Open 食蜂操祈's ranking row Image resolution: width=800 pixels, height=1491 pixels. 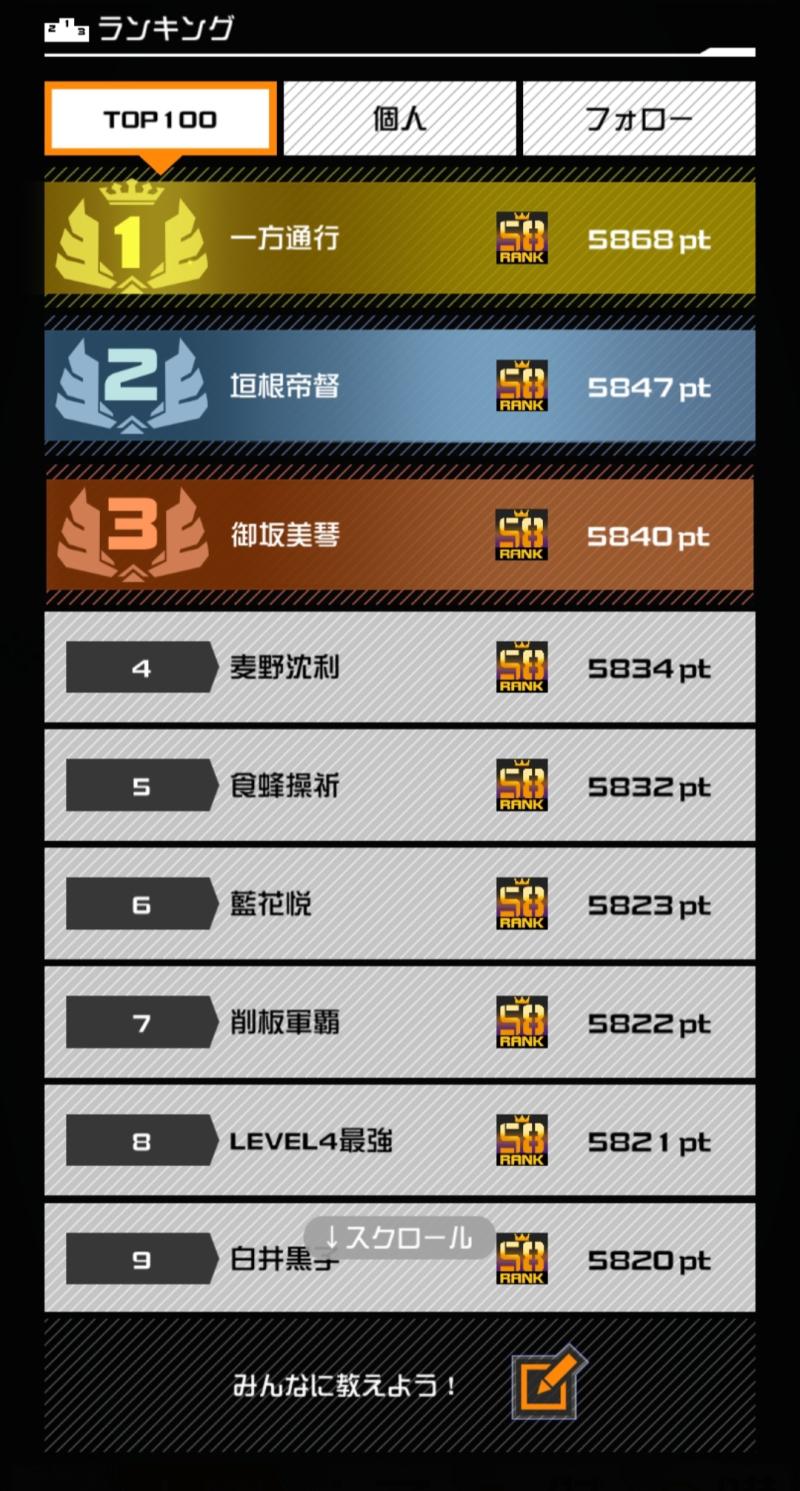click(400, 785)
